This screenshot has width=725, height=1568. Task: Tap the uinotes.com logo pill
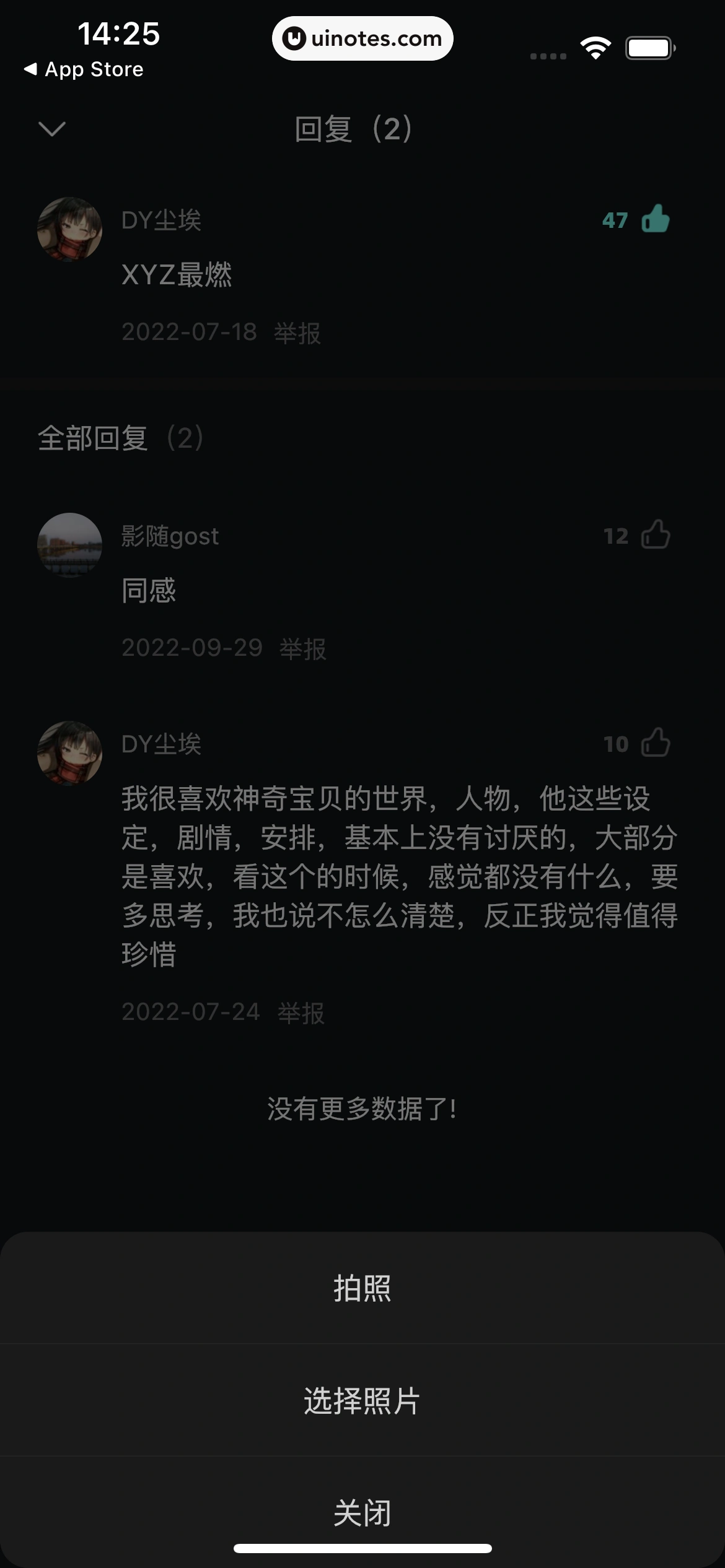pyautogui.click(x=362, y=38)
